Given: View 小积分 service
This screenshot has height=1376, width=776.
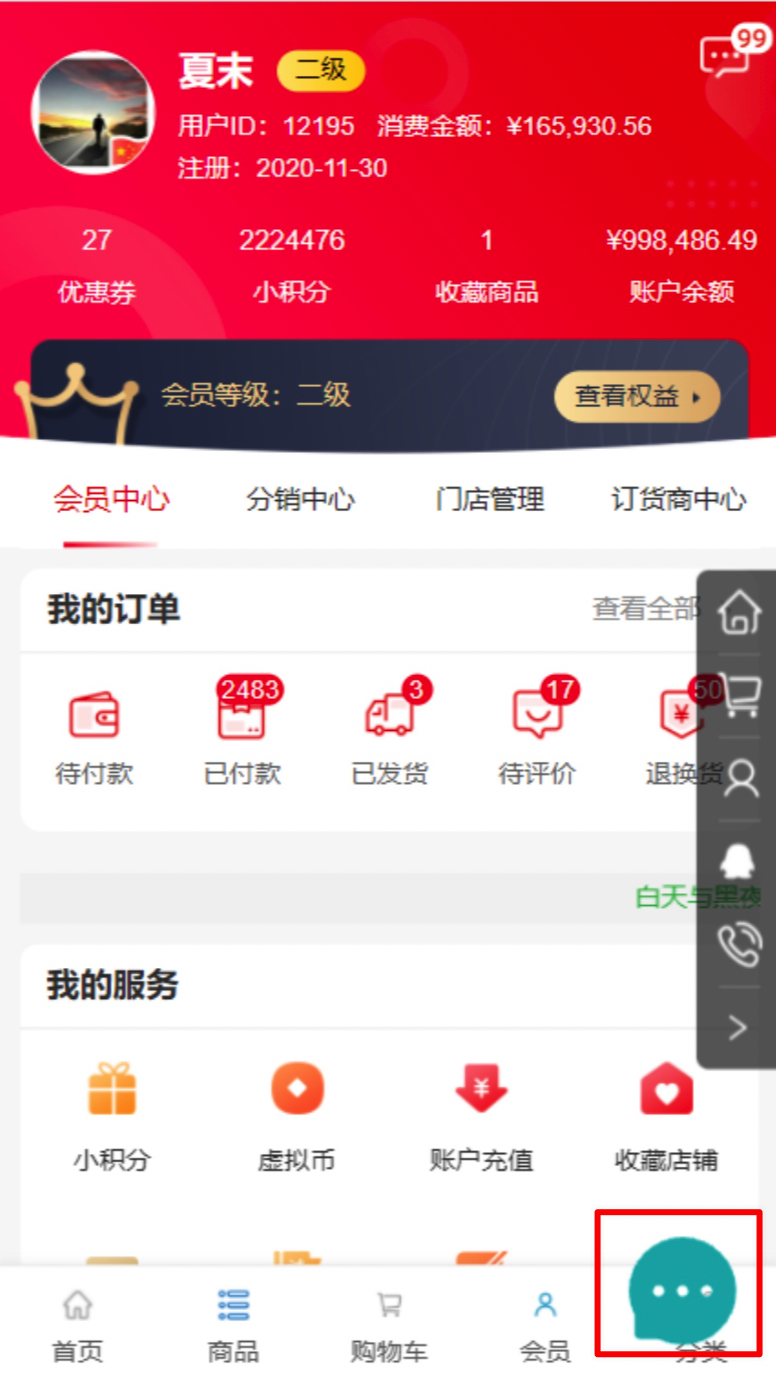Looking at the screenshot, I should [x=111, y=1115].
